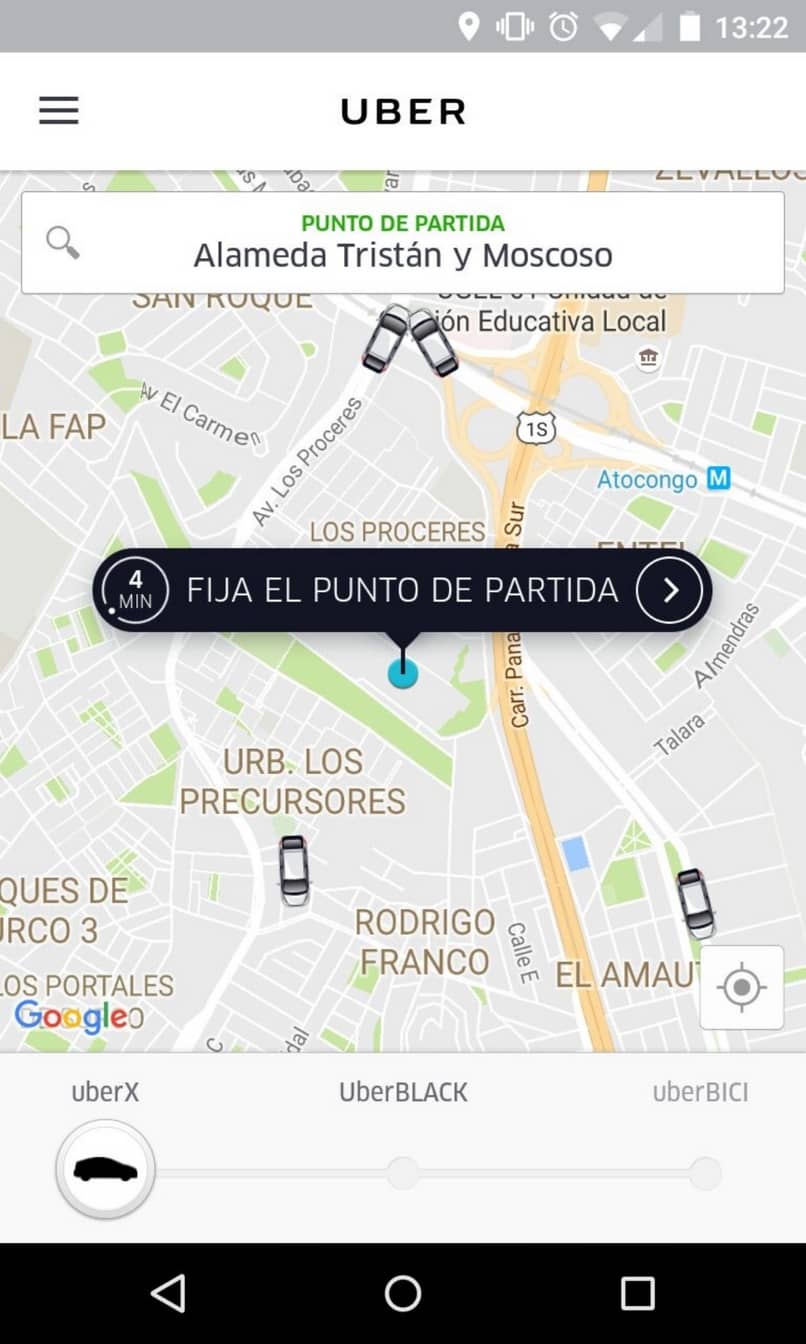The height and width of the screenshot is (1344, 806).
Task: Select the uberX car option
Action: 105,1169
